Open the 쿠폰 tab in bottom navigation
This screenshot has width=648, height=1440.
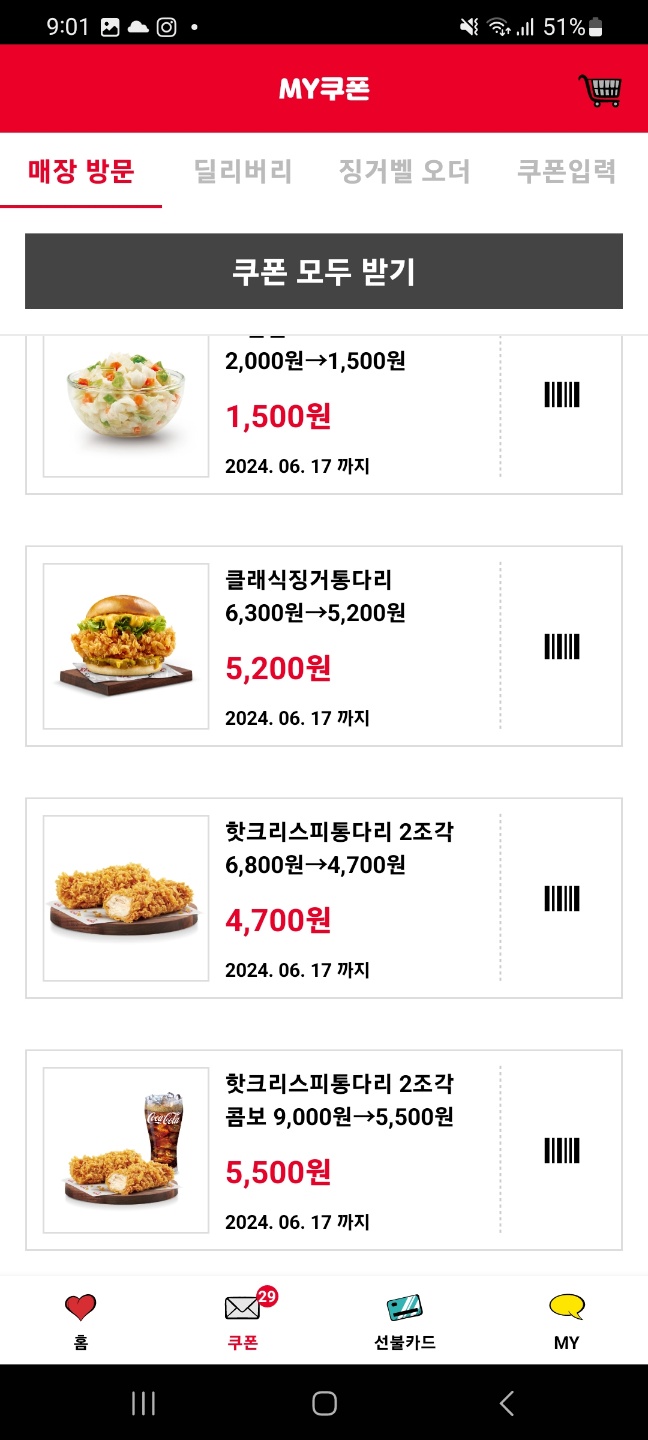pos(243,1320)
